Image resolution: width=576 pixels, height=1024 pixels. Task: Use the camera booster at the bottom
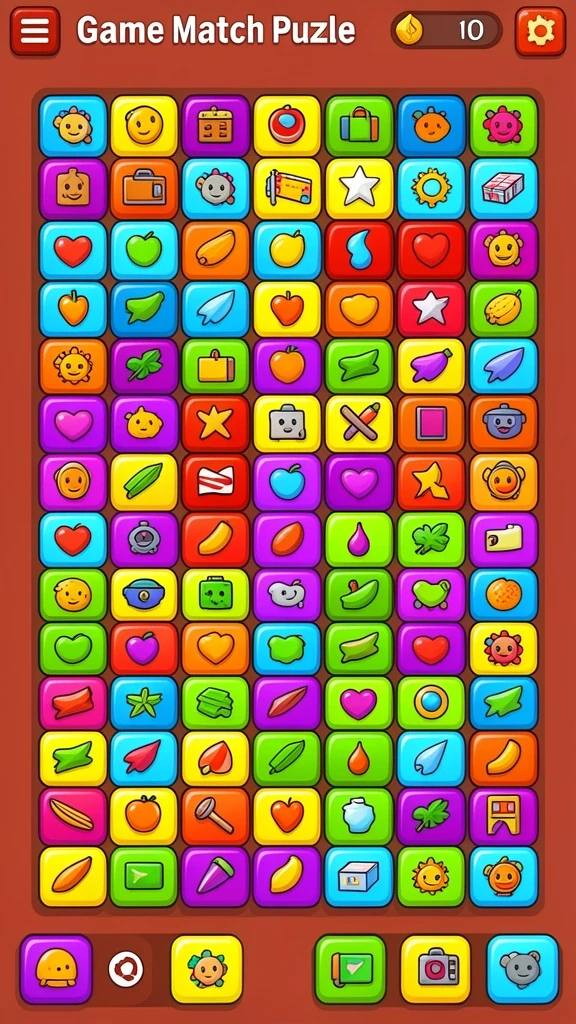click(435, 969)
